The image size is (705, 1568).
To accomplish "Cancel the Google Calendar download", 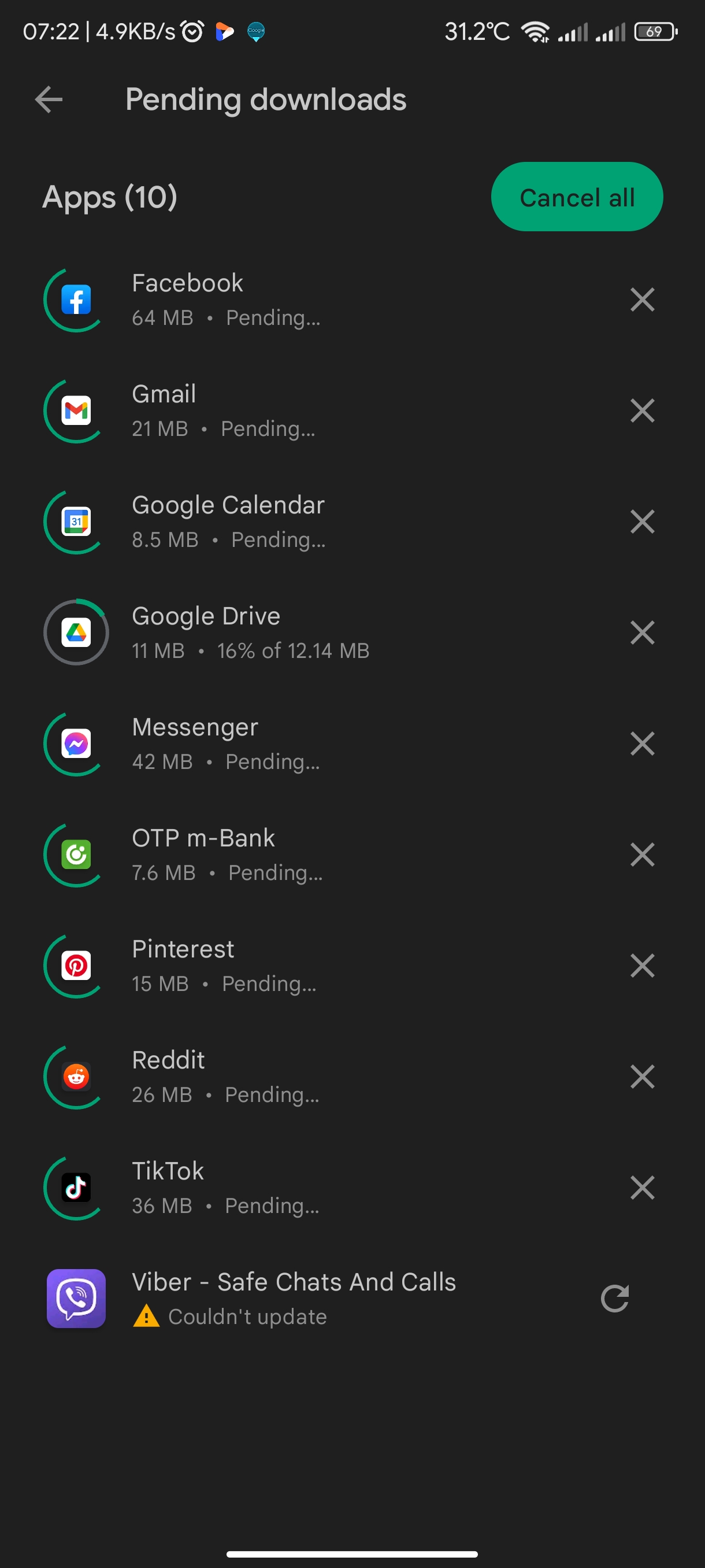I will click(x=642, y=522).
